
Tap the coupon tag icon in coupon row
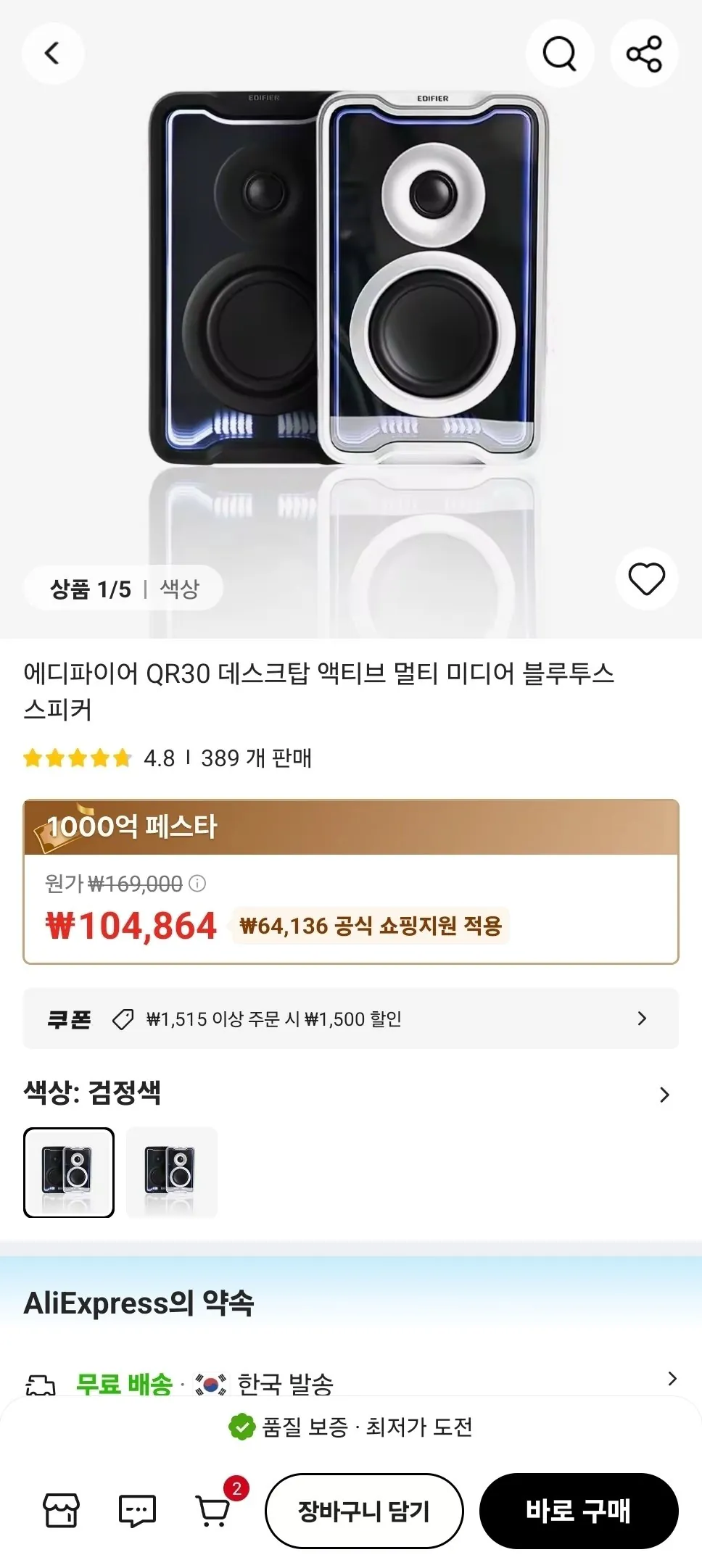pyautogui.click(x=123, y=1019)
